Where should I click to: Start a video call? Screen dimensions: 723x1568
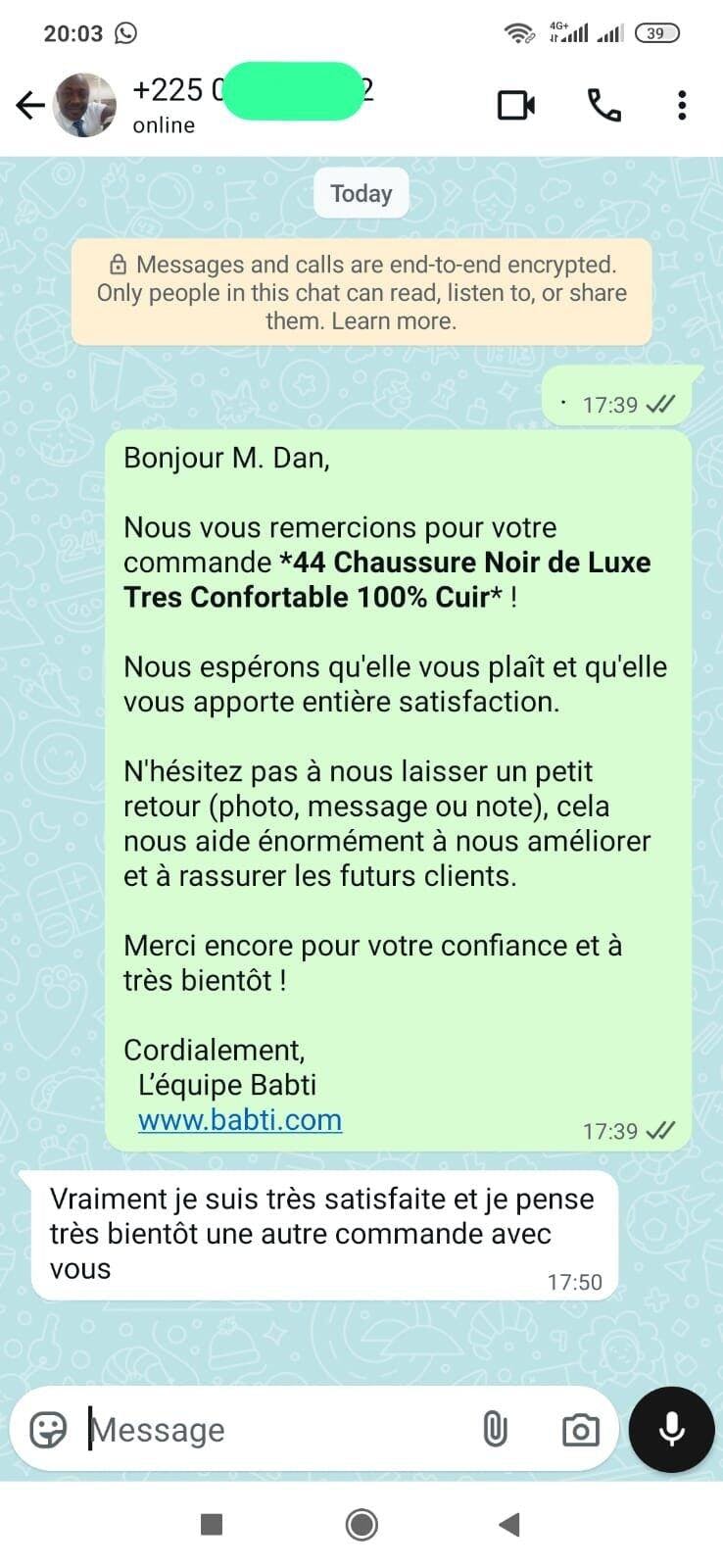click(516, 105)
